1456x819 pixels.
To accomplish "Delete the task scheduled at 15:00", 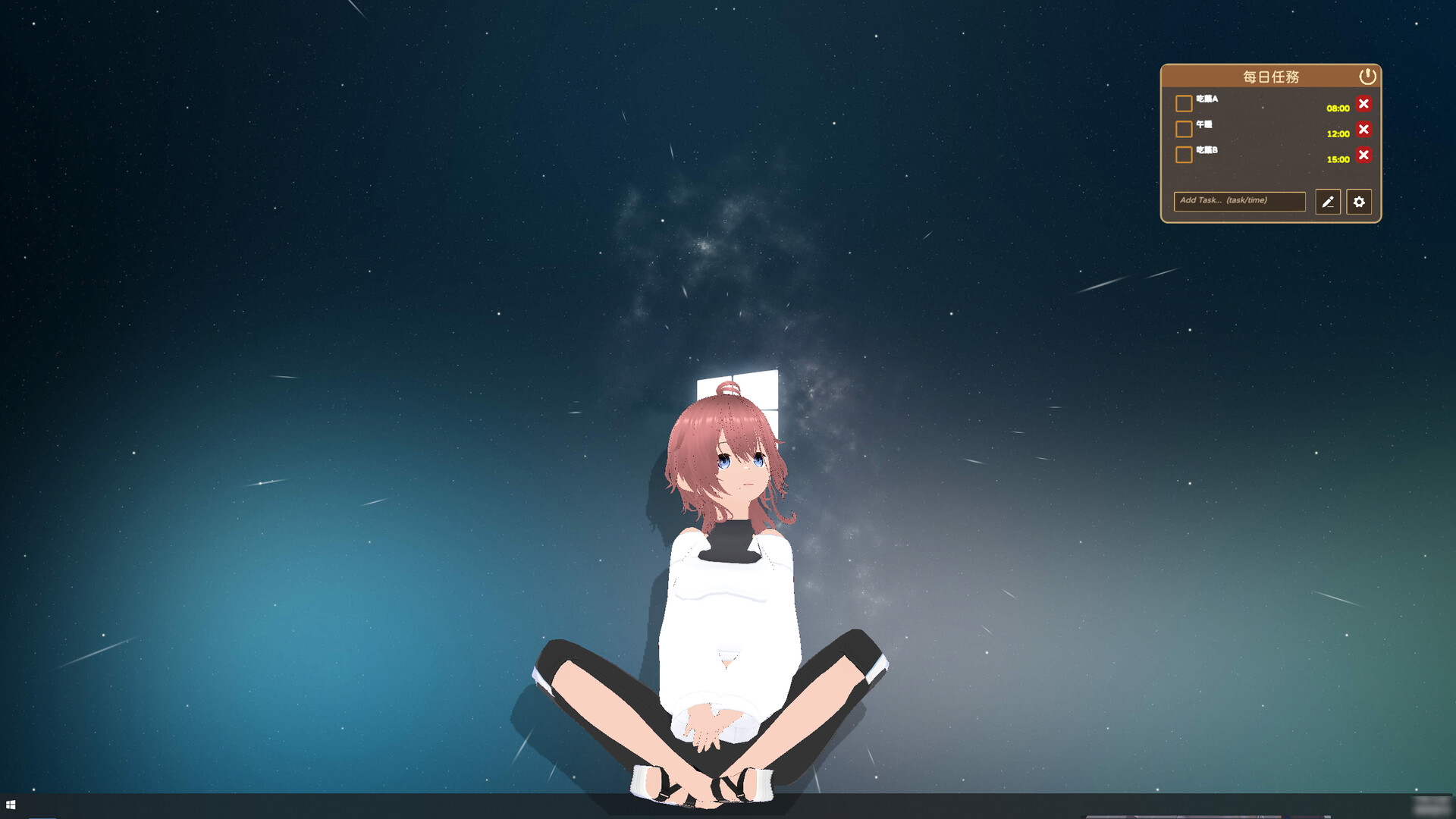I will coord(1363,155).
